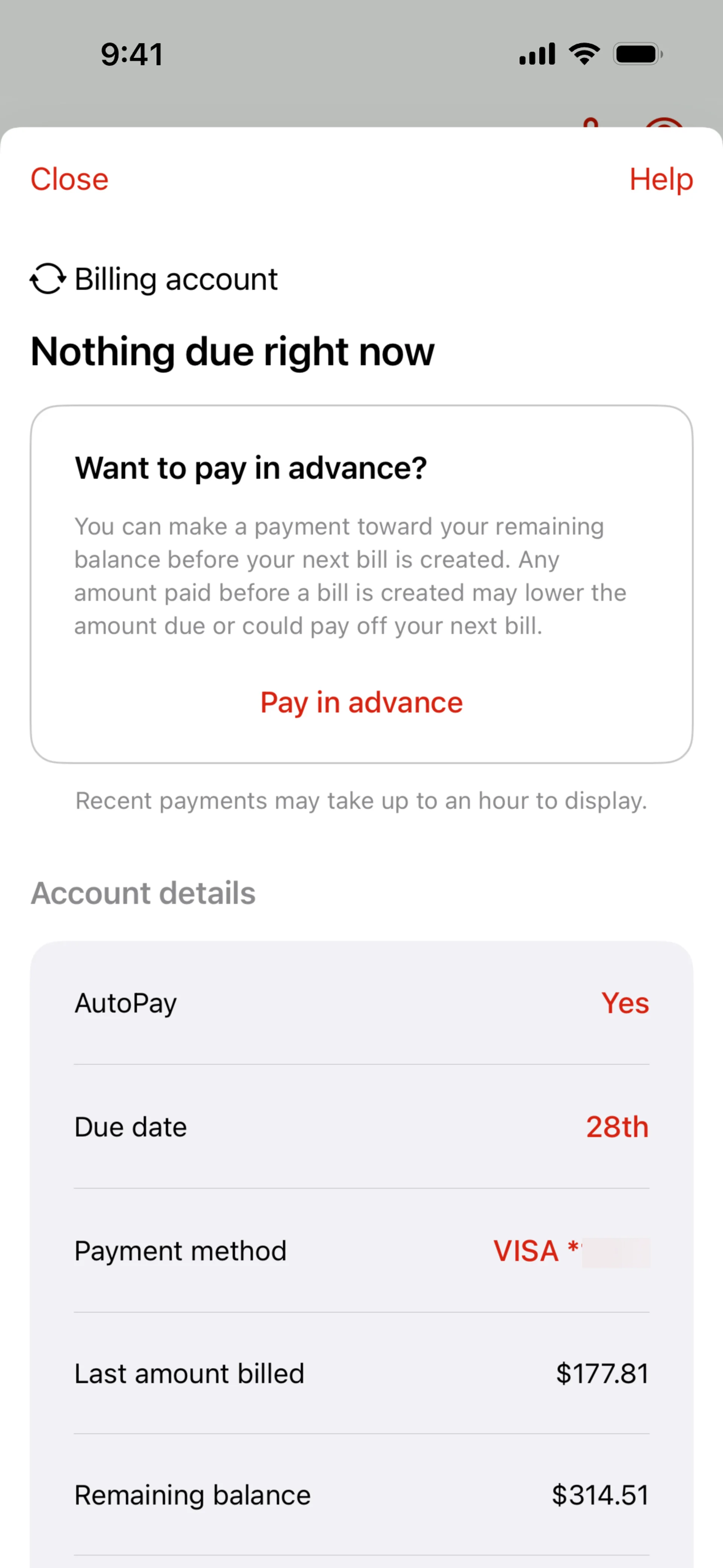This screenshot has height=1568, width=723.
Task: Tap Pay in advance
Action: [361, 702]
